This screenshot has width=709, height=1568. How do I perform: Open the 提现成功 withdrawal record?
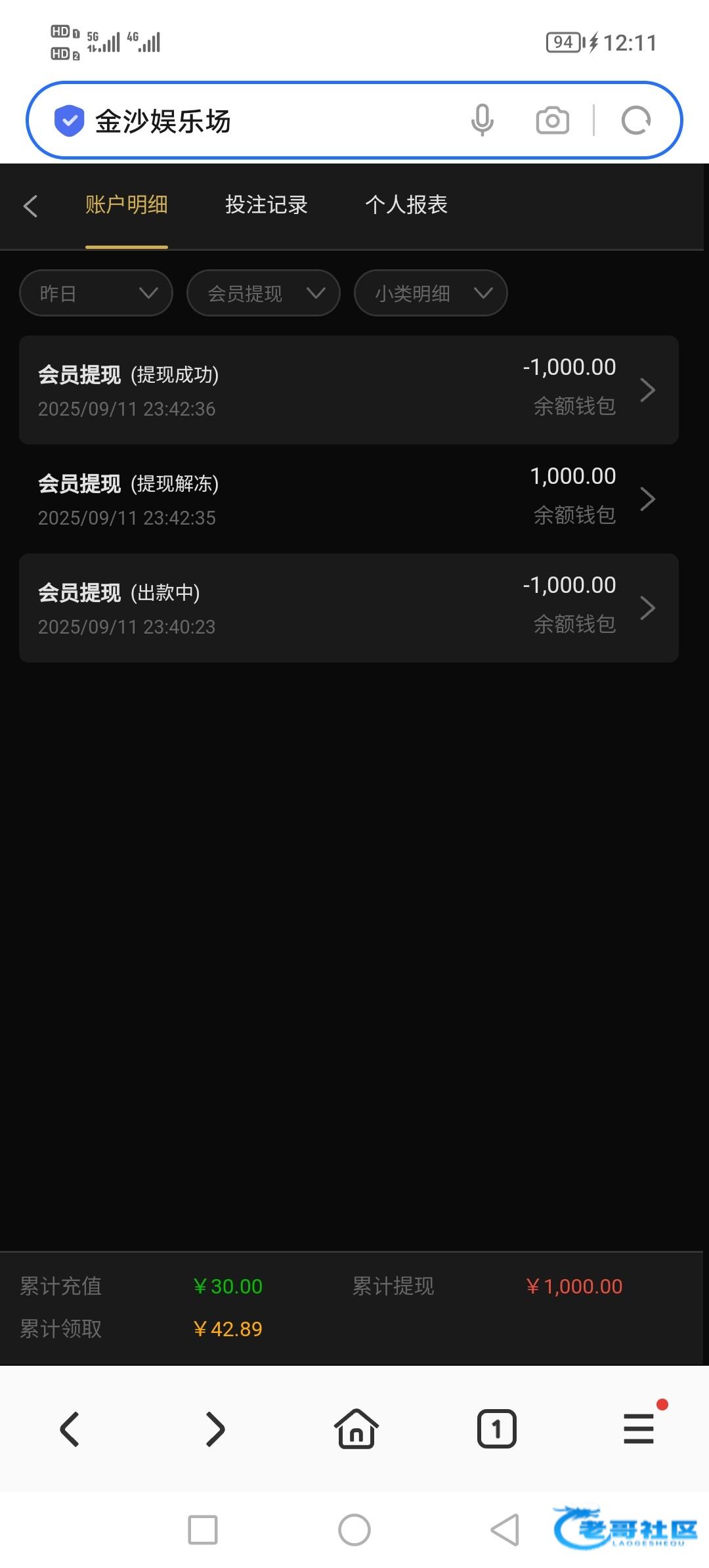(349, 390)
